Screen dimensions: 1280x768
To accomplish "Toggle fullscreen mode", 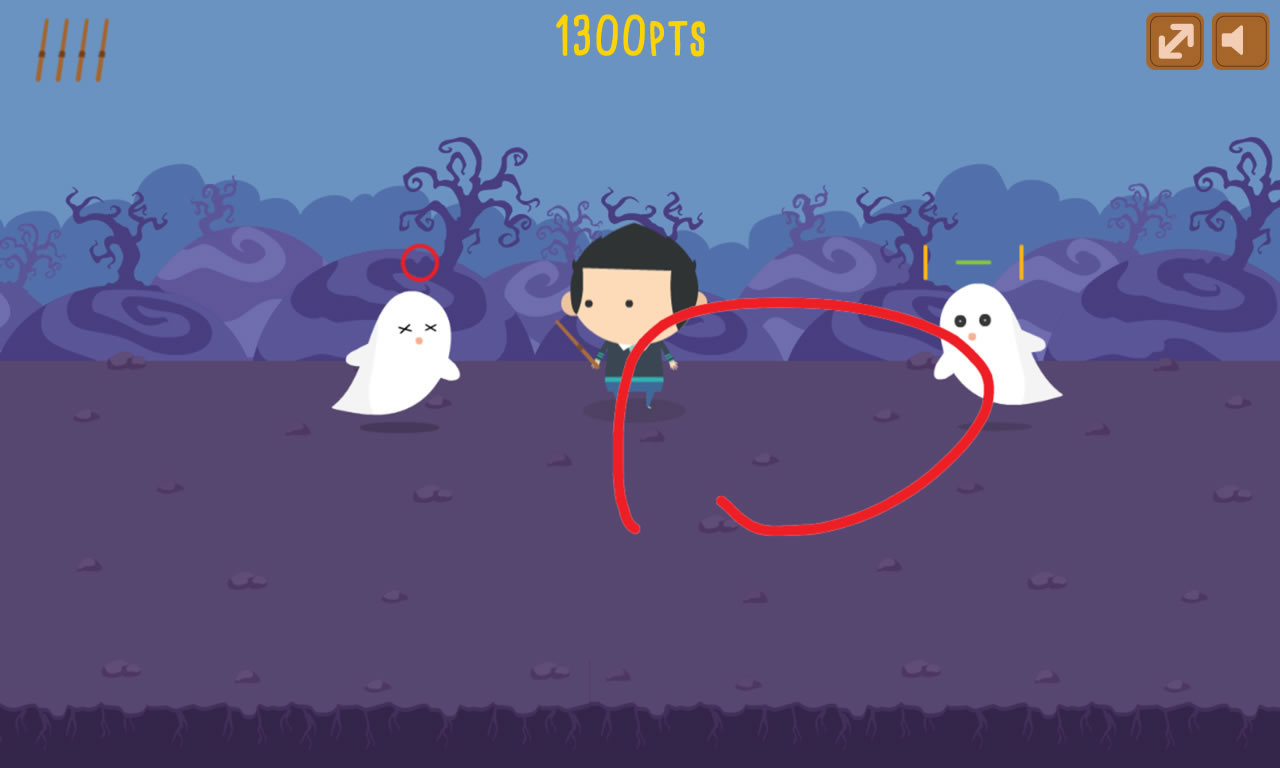I will click(x=1174, y=41).
